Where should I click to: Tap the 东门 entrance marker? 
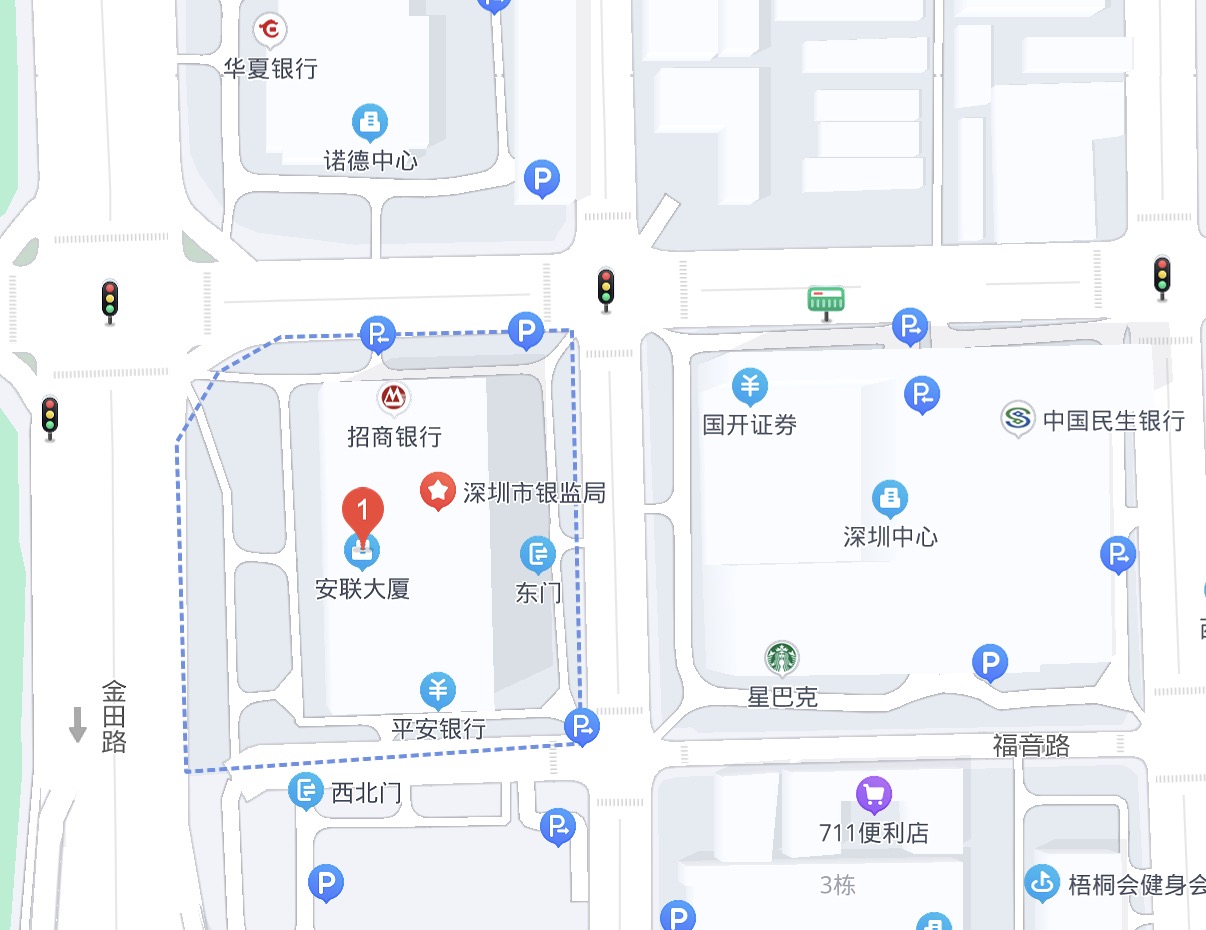(538, 554)
